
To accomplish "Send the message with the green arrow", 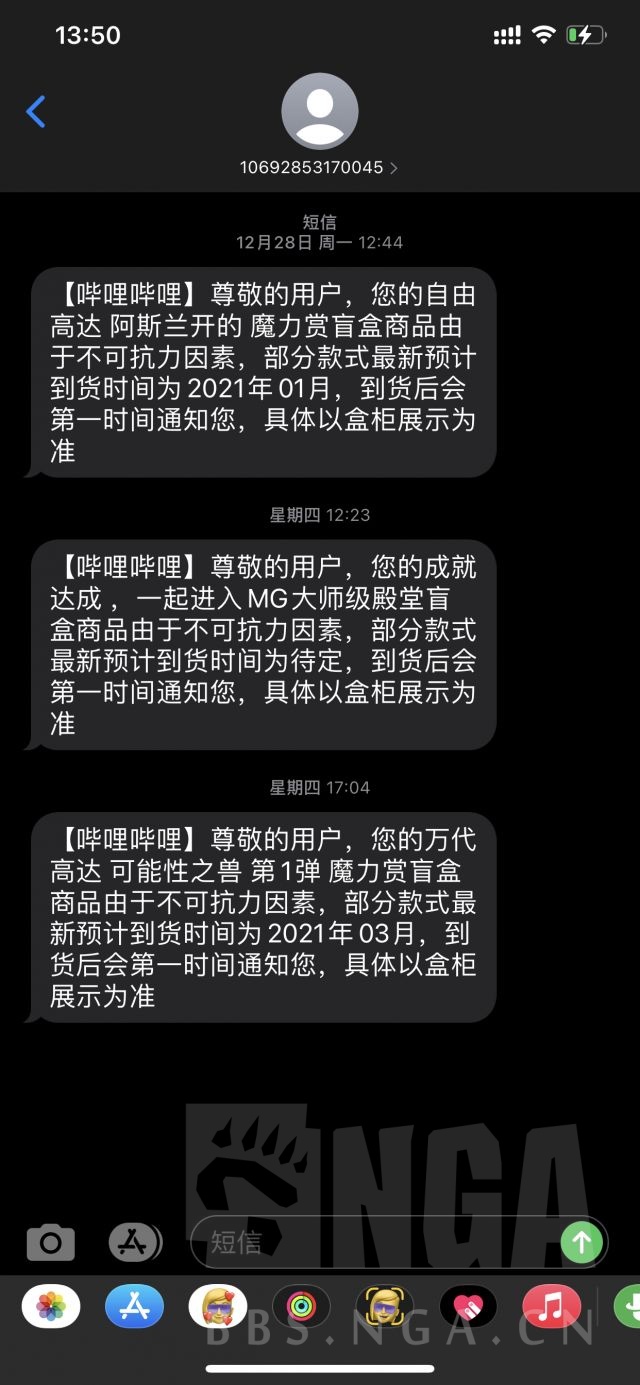I will point(582,1243).
